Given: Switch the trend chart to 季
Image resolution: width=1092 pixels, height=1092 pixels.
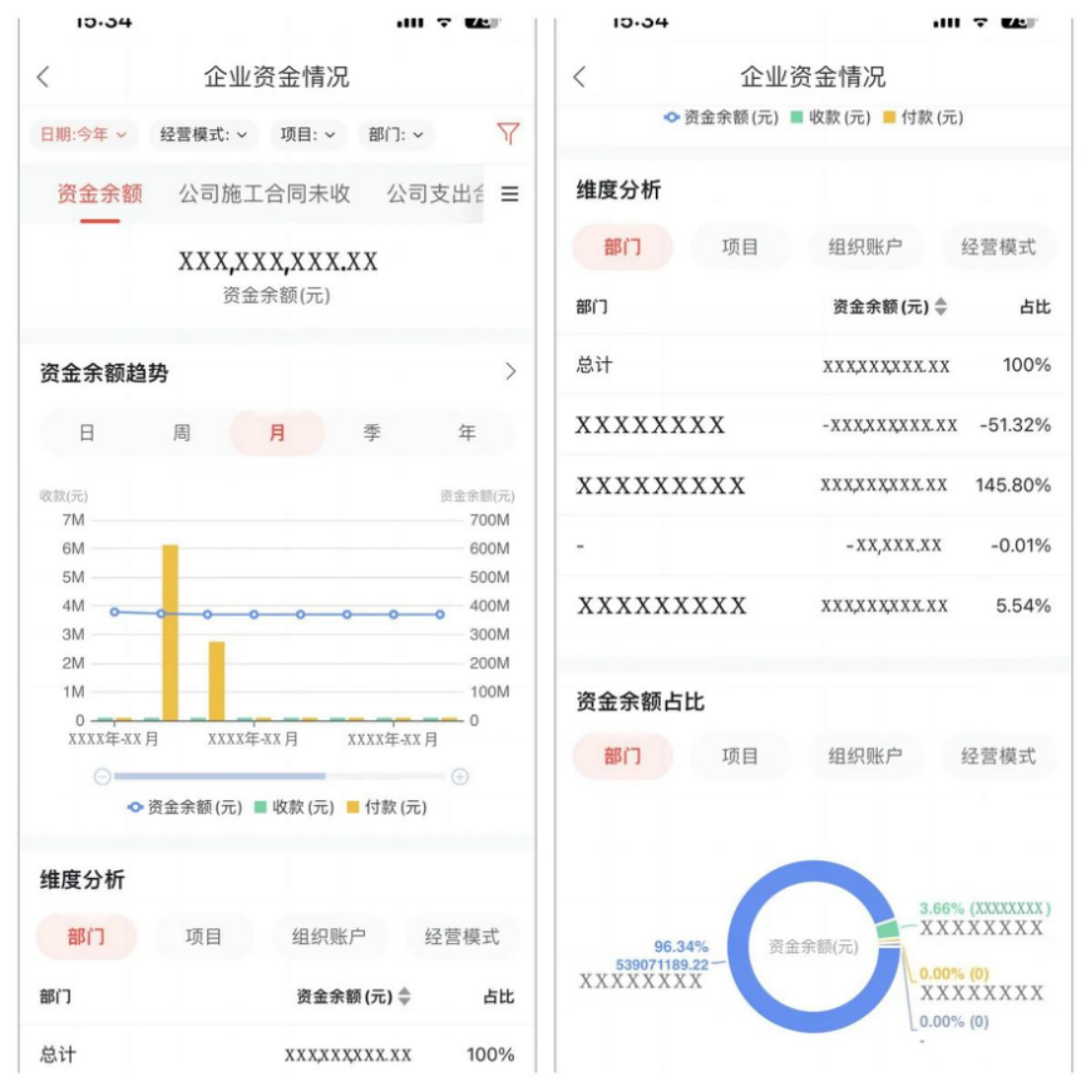Looking at the screenshot, I should 372,433.
